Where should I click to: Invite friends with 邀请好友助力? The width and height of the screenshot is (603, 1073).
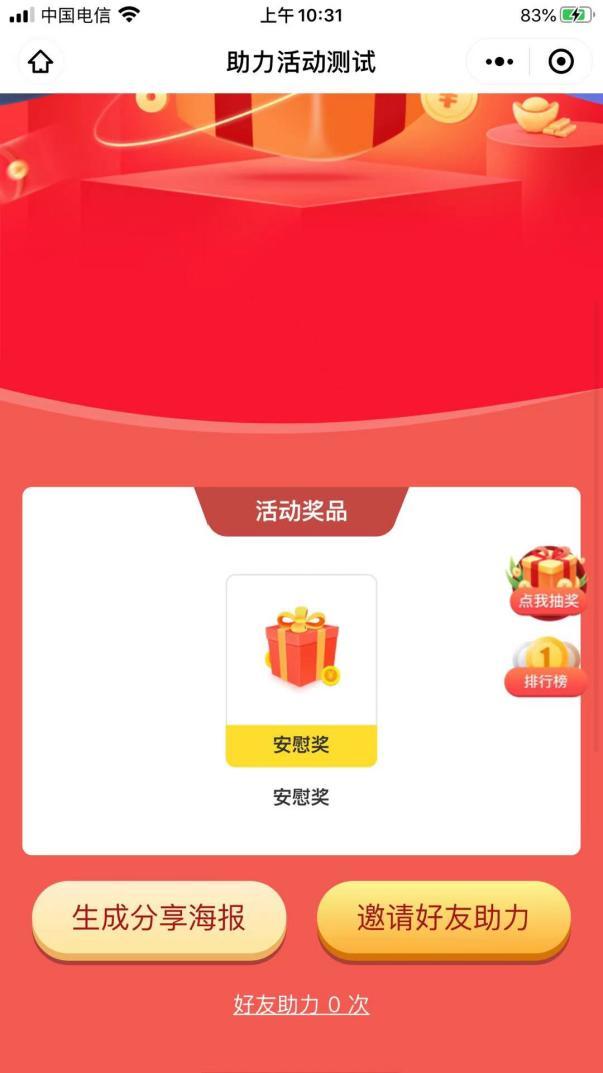[x=443, y=918]
